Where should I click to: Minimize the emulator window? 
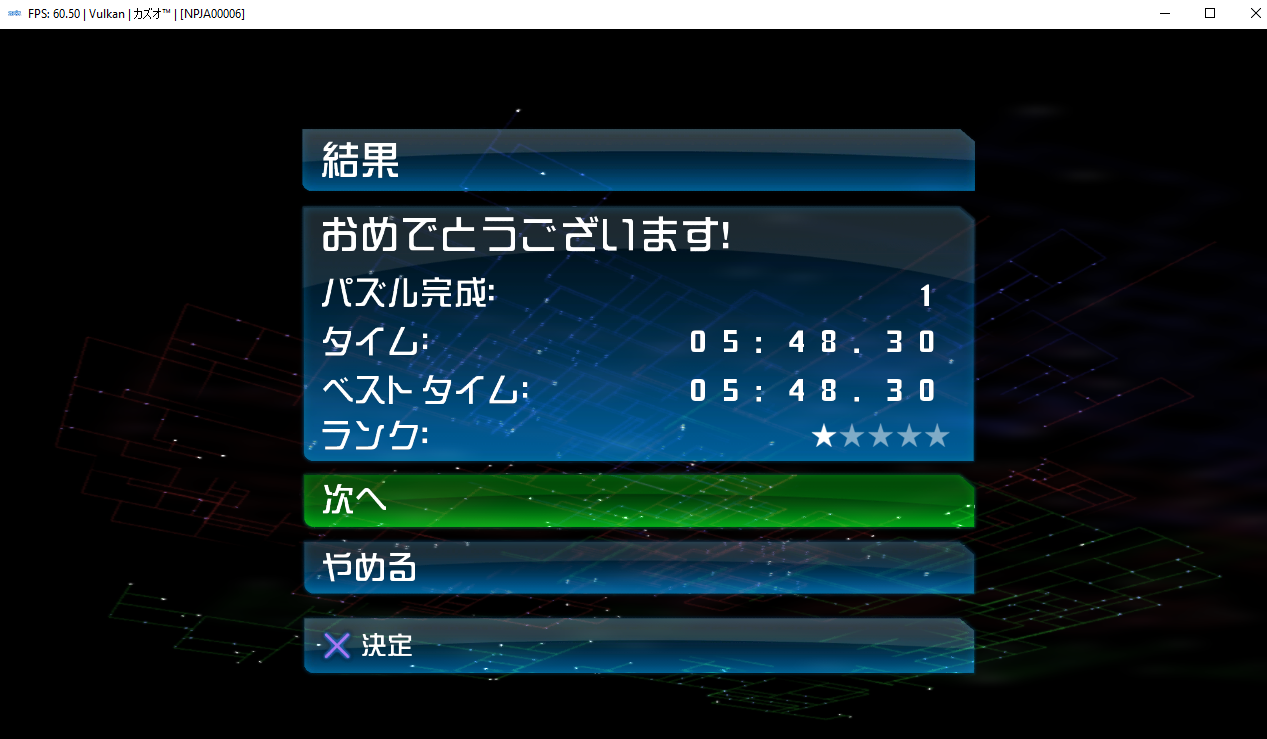click(x=1165, y=13)
